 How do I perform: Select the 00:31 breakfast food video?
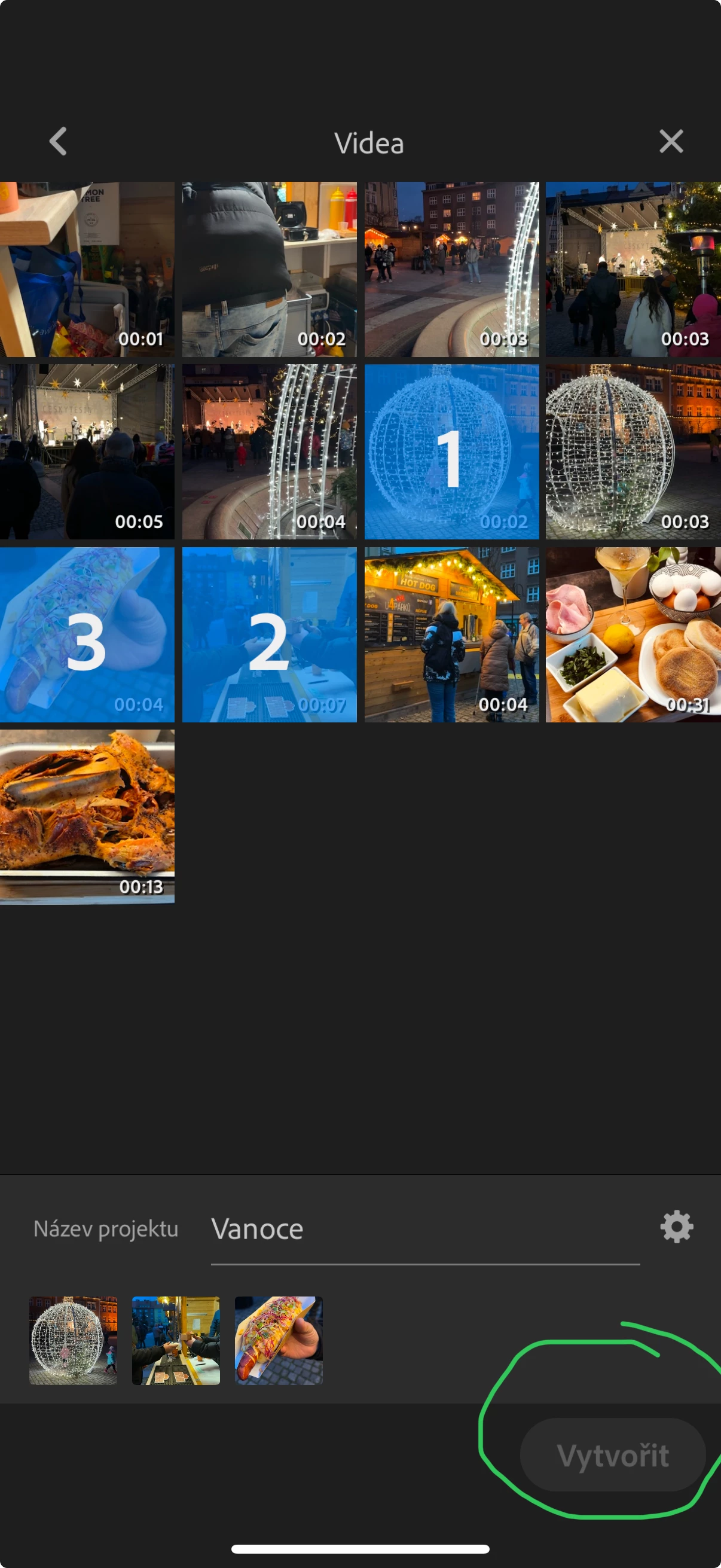tap(633, 634)
